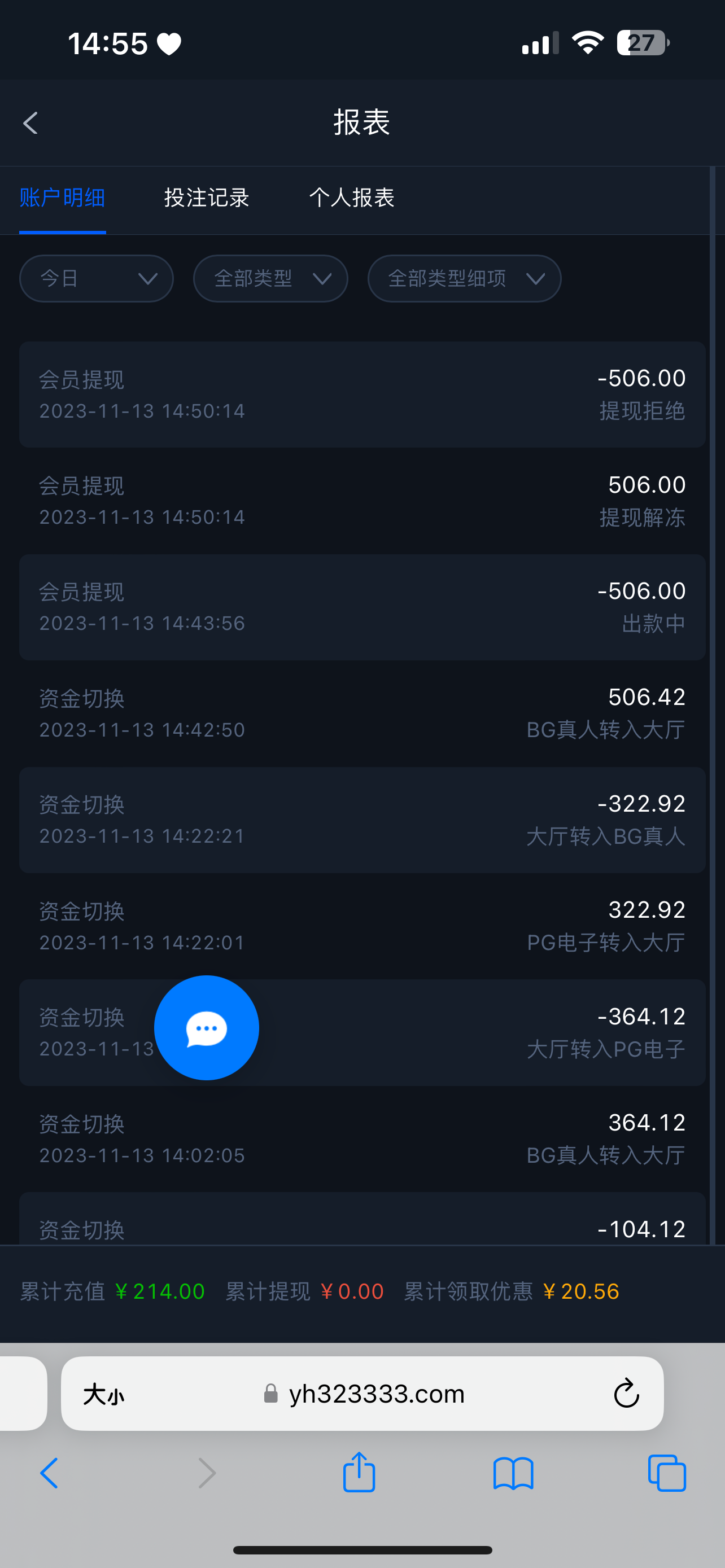The image size is (725, 1568).
Task: Tap the battery indicator showing 27
Action: tap(642, 41)
